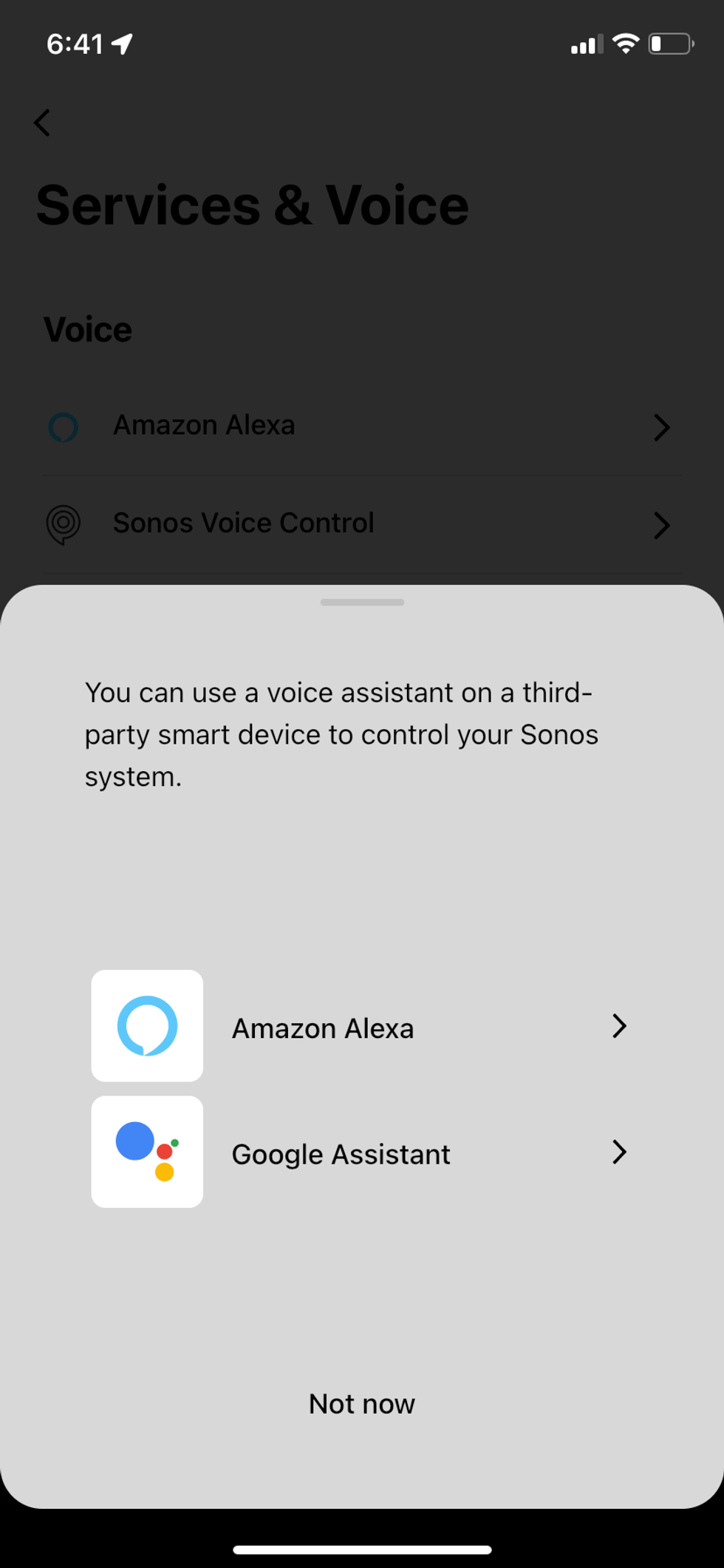Select the Sonos Voice Control menu entry

point(243,523)
